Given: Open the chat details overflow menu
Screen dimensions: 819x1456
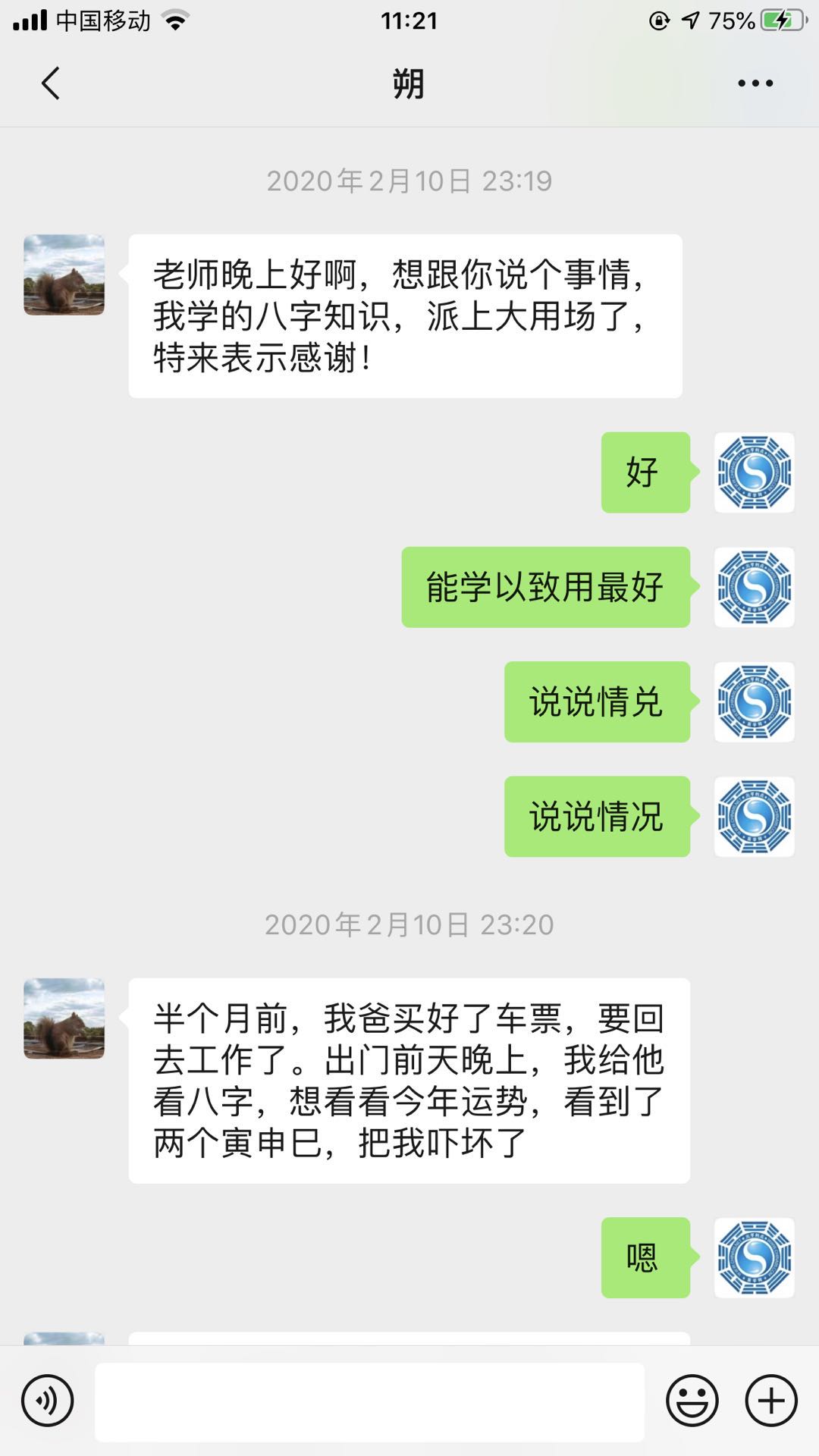Looking at the screenshot, I should coord(755,83).
